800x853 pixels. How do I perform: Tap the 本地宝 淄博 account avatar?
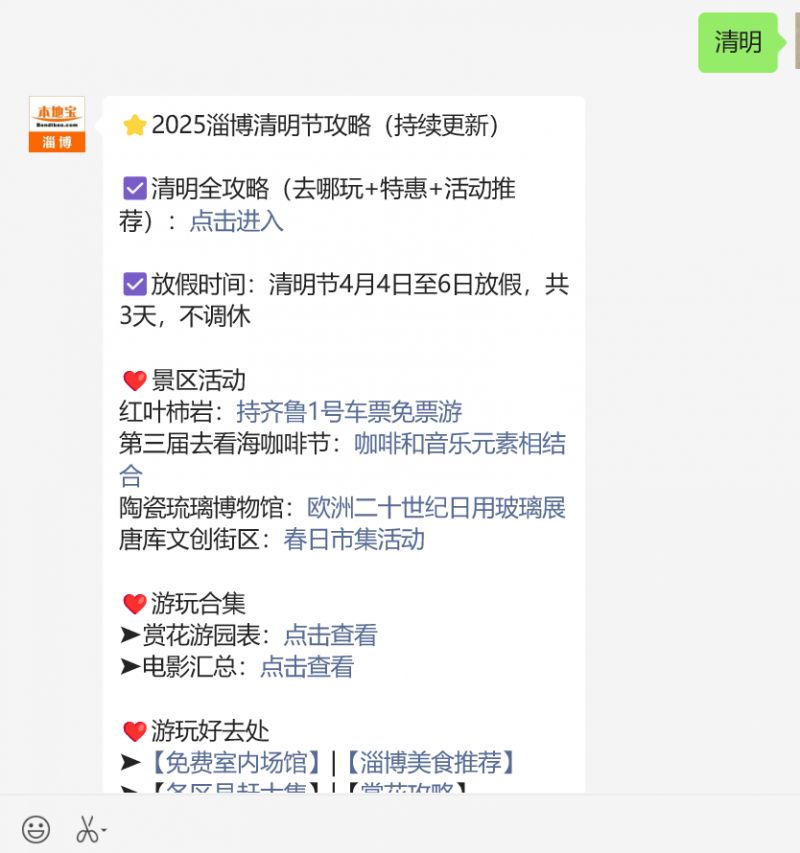tap(57, 124)
